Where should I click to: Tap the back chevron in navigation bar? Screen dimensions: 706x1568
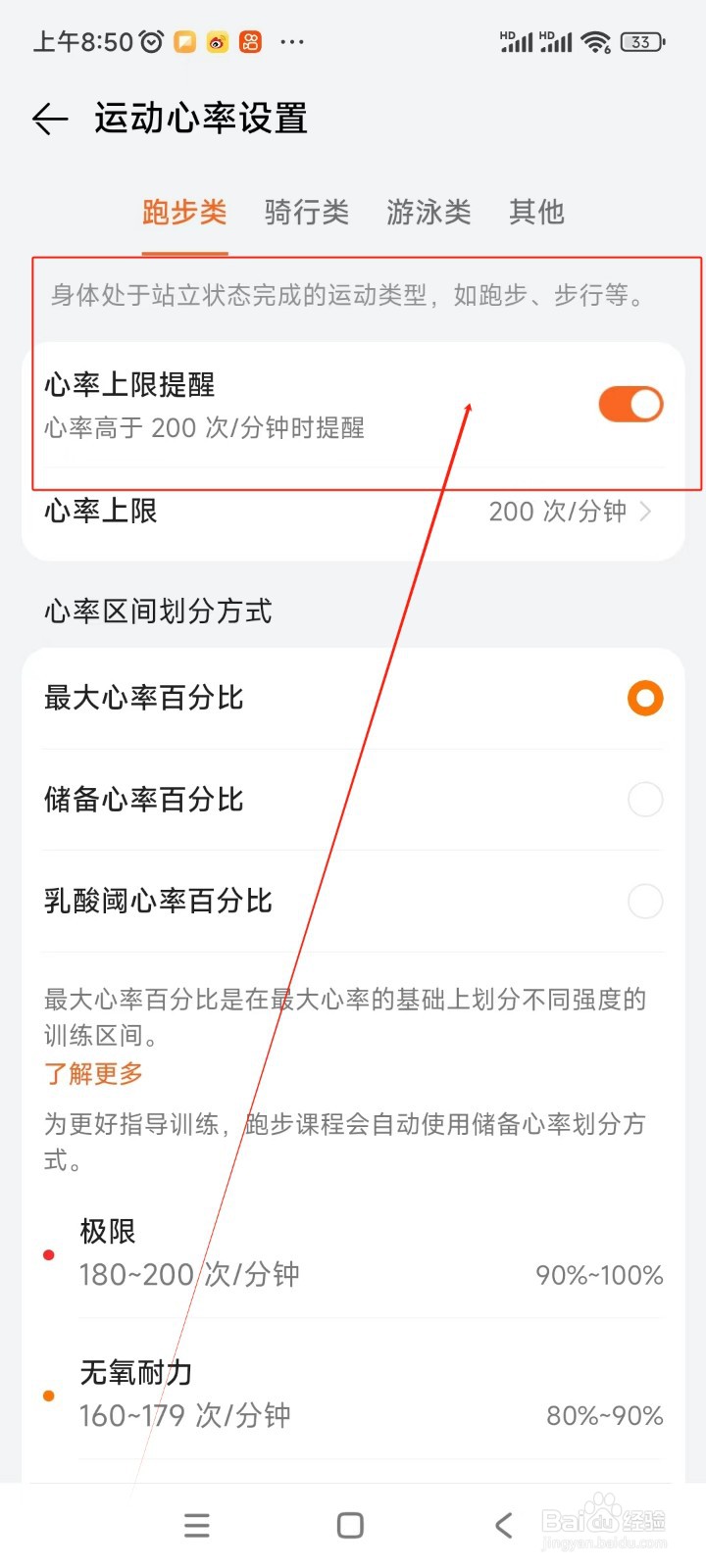tap(503, 1525)
